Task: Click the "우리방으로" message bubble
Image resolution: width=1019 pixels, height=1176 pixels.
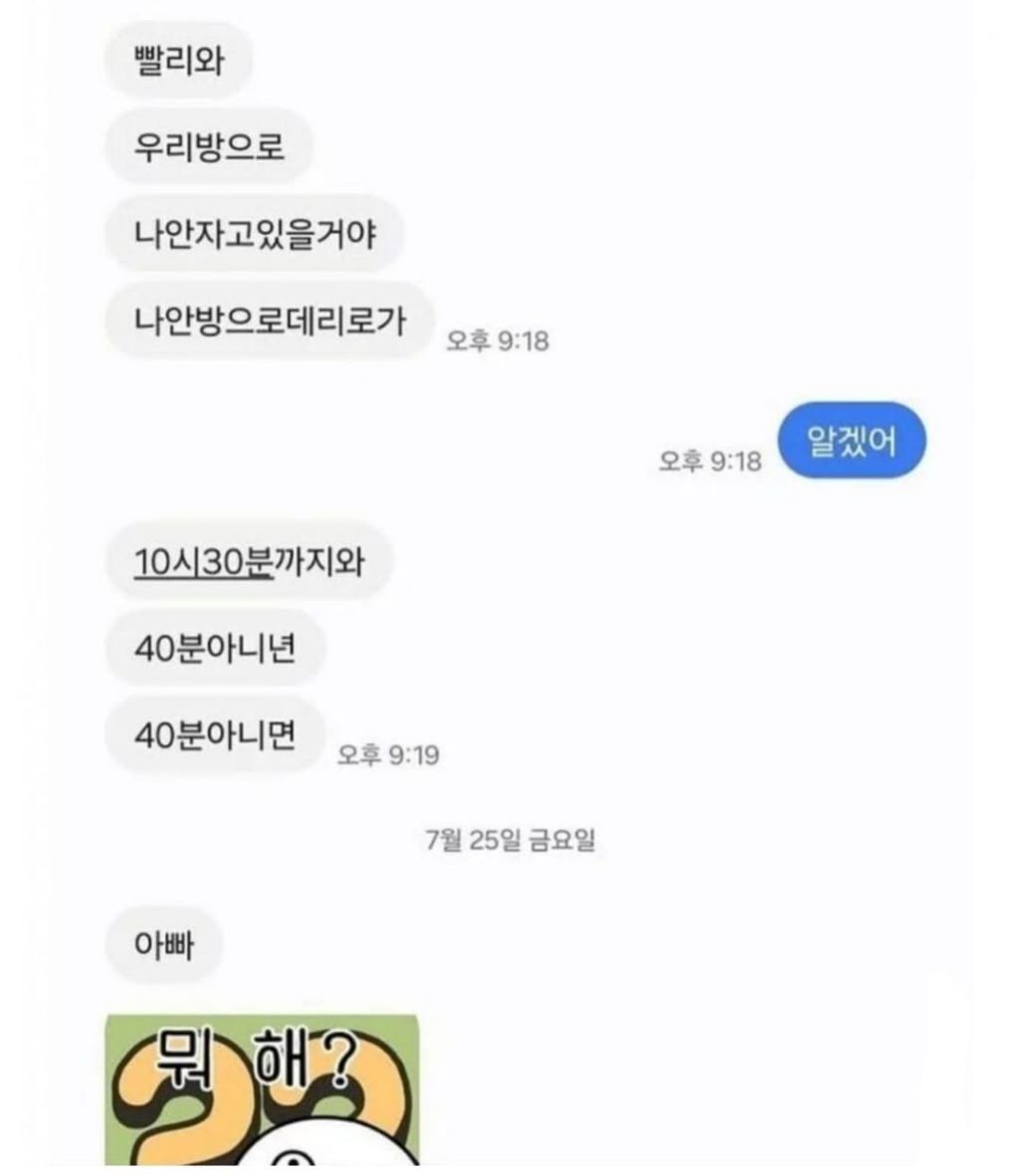Action: pos(206,146)
